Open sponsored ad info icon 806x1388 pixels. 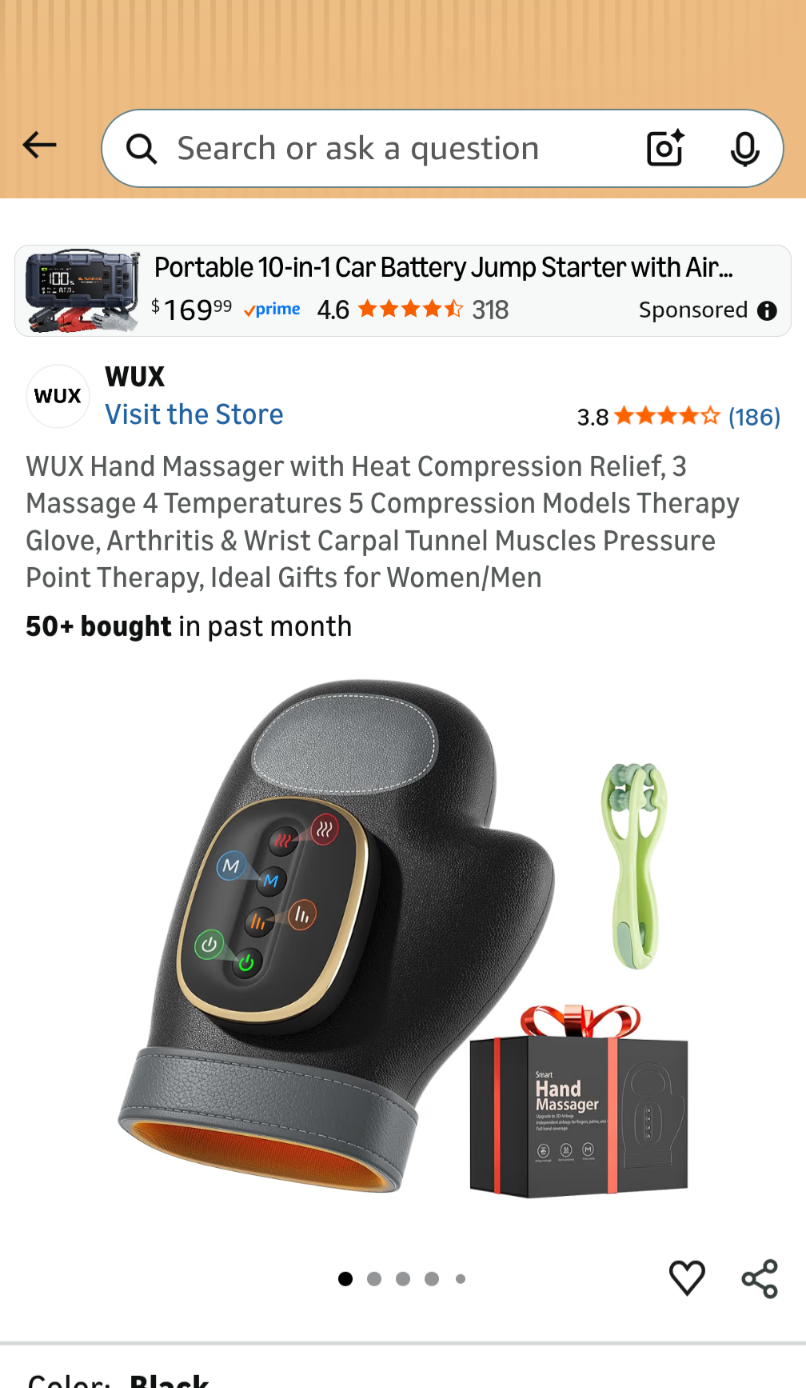click(767, 310)
